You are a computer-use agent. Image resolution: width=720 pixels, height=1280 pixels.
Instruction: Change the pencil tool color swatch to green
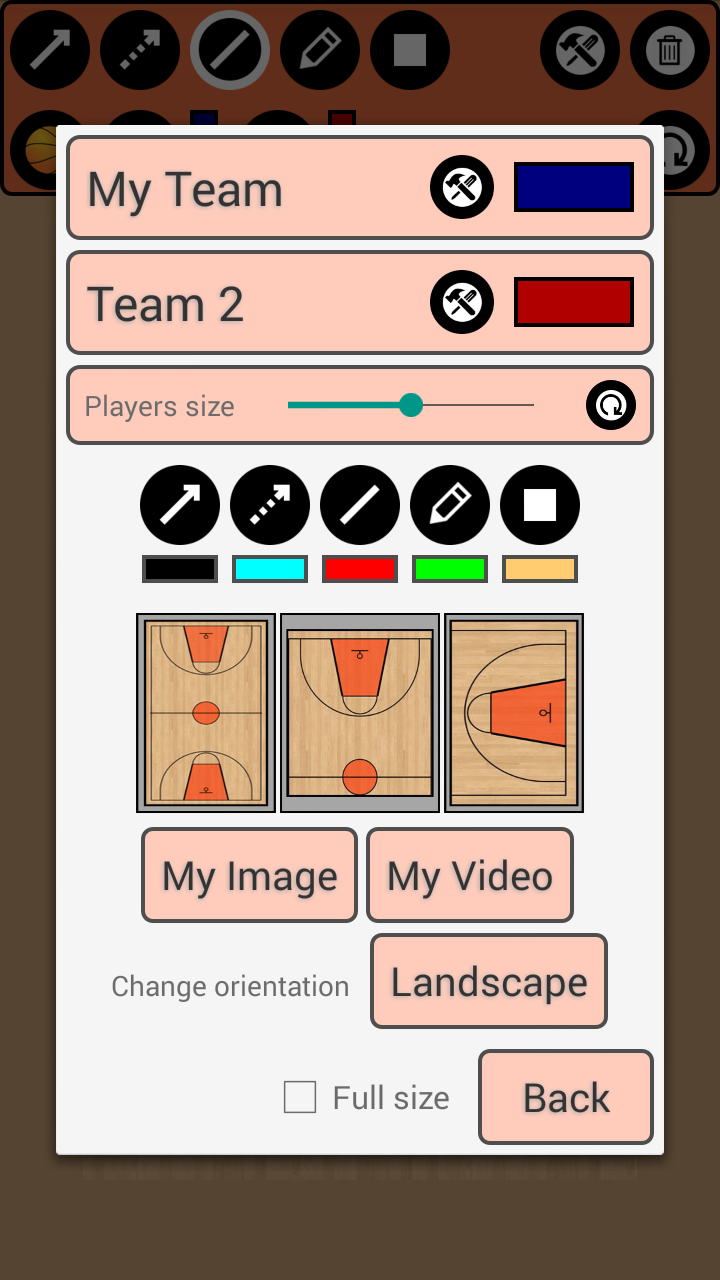click(x=450, y=568)
